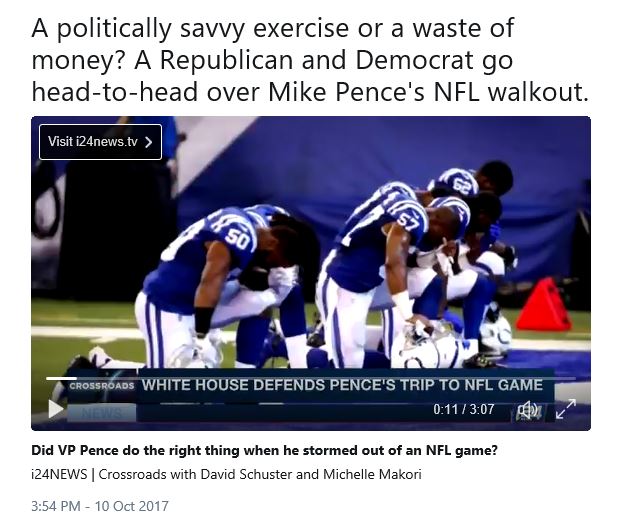Open the 3:54 PM - 10 Oct 2017 timestamp
This screenshot has height=519, width=624.
(100, 506)
